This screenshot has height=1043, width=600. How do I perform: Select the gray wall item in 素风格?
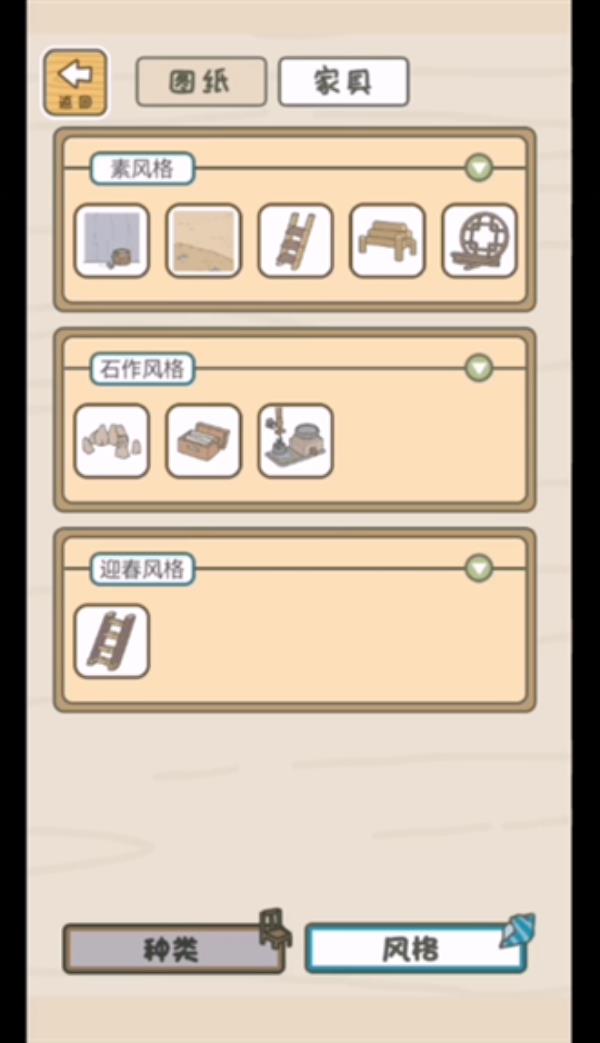112,240
